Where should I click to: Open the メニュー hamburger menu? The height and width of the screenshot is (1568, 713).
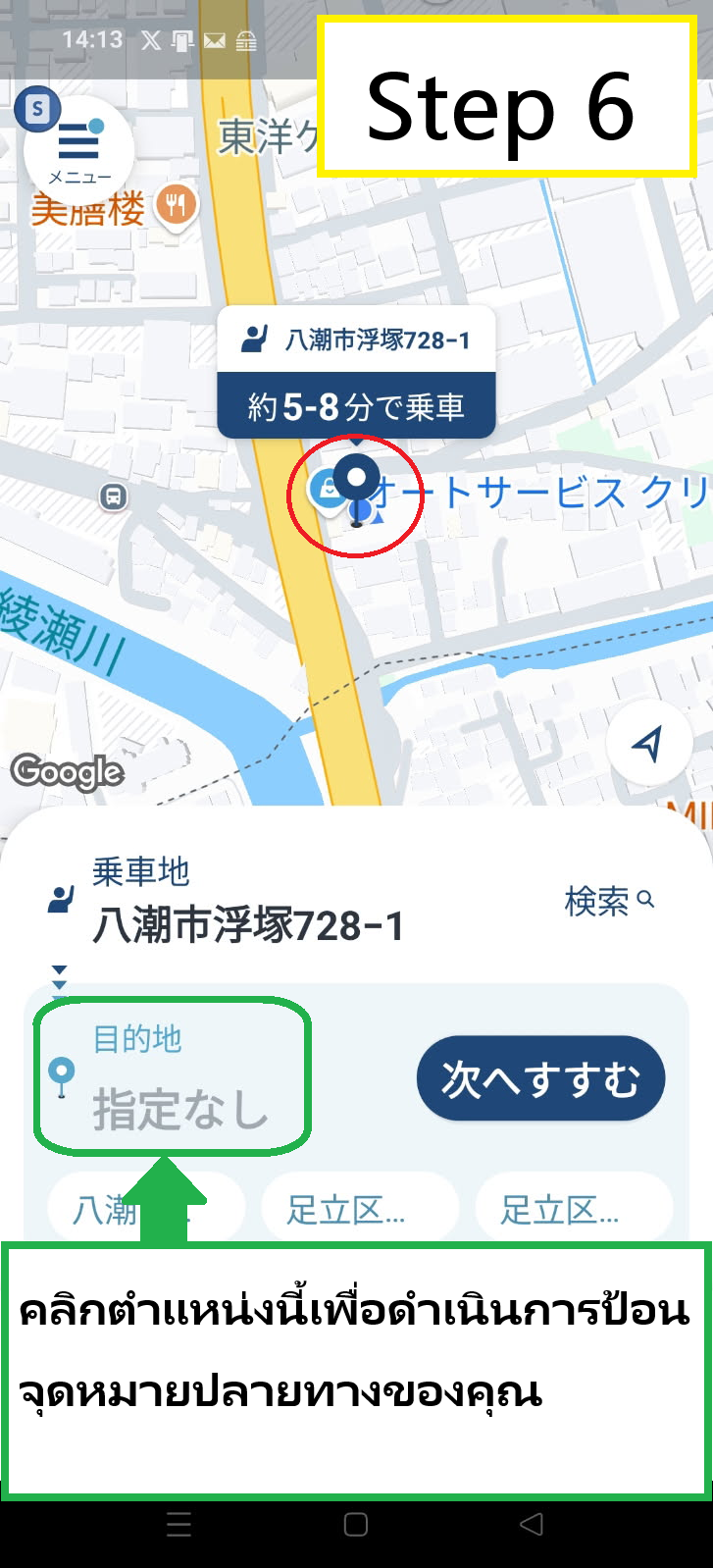[78, 150]
